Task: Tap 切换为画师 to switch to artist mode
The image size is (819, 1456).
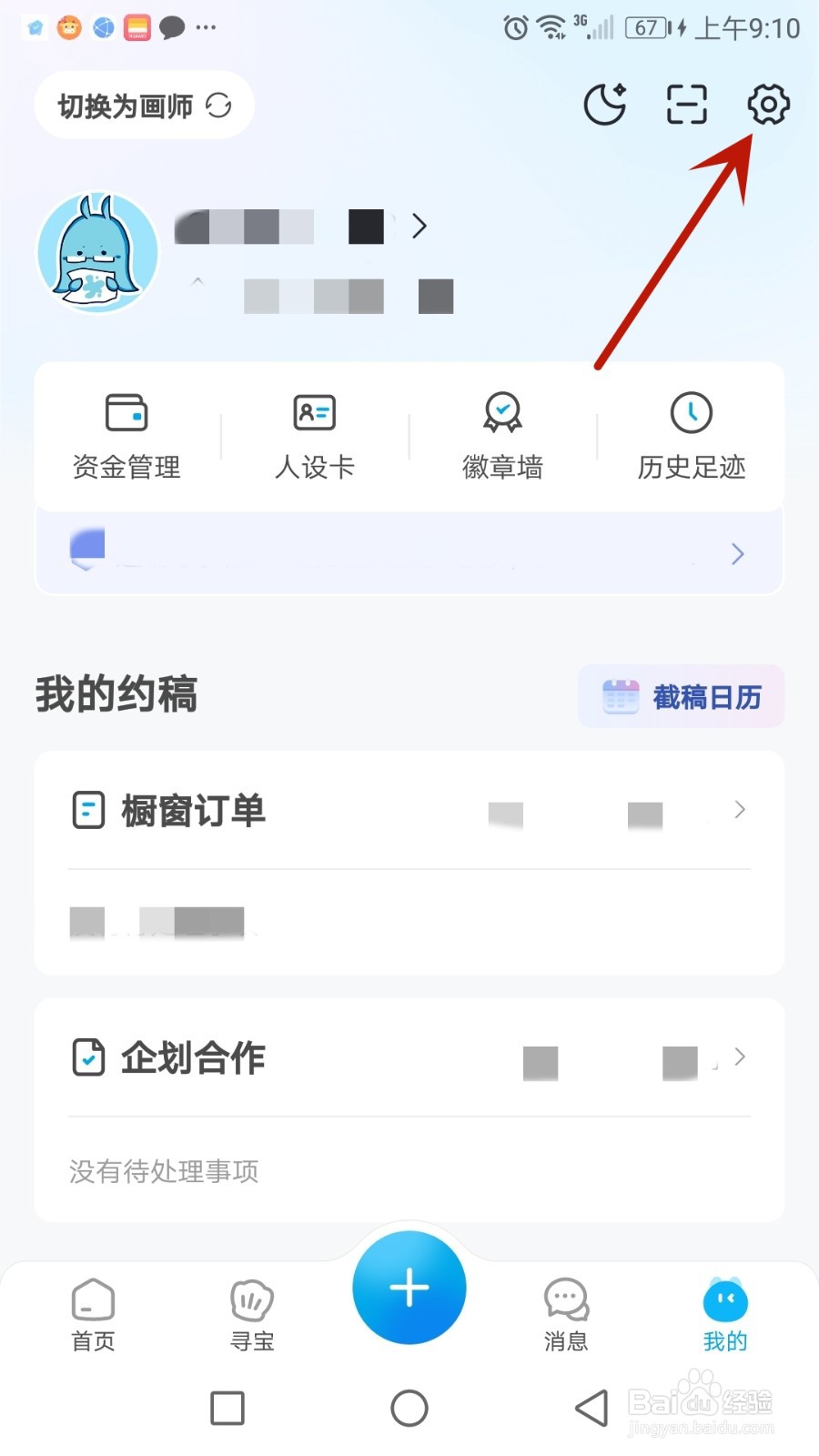Action: (x=143, y=105)
